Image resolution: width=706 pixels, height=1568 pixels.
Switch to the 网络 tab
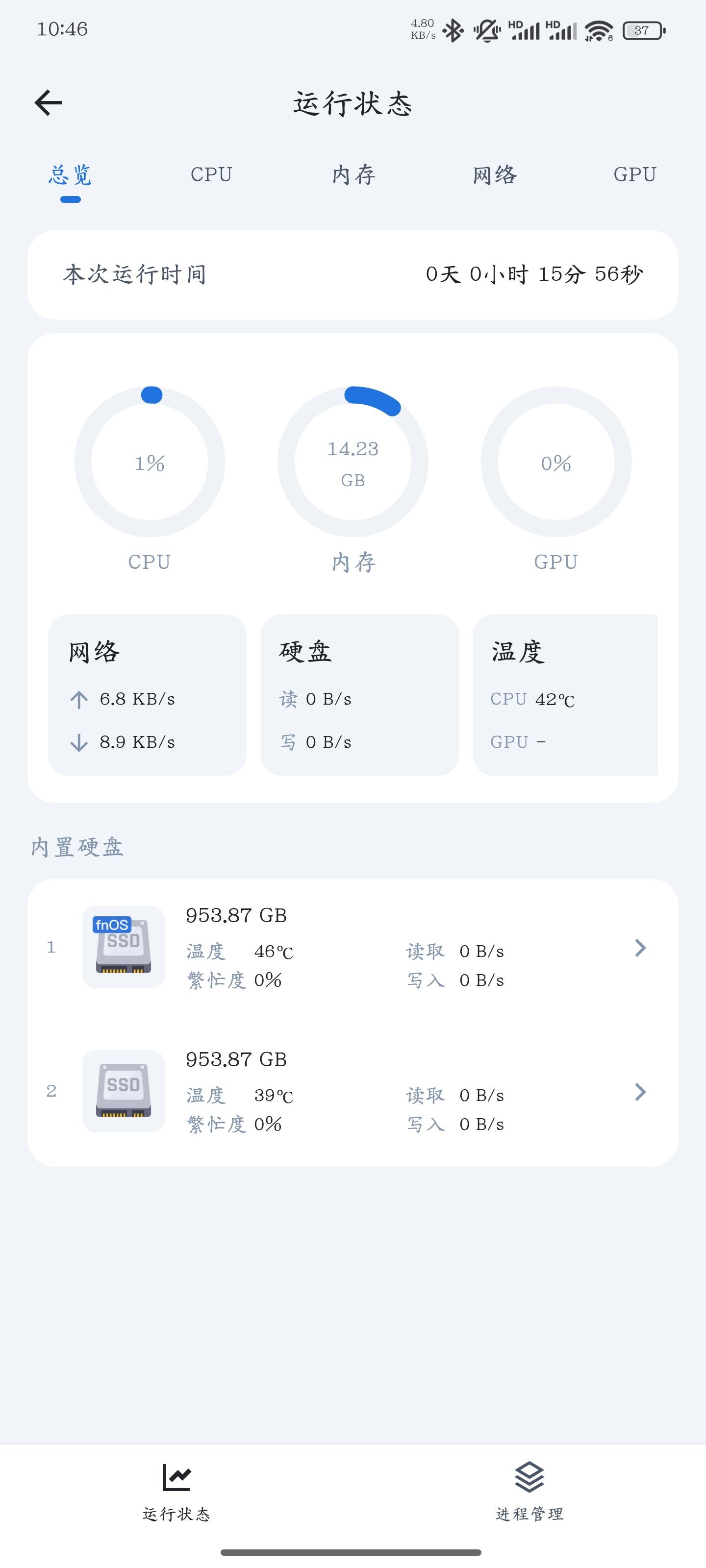pyautogui.click(x=495, y=175)
